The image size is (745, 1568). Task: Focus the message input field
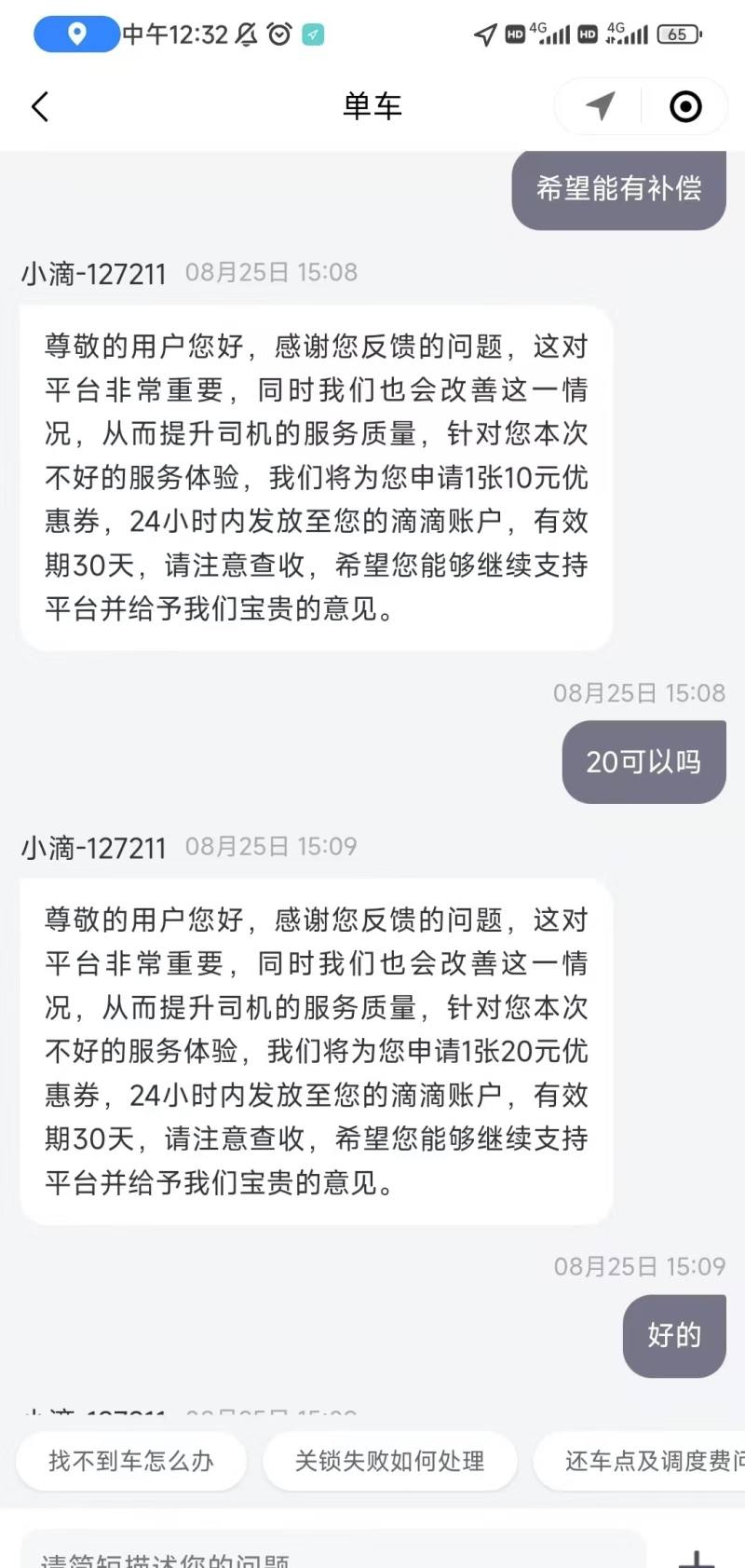(332, 1549)
